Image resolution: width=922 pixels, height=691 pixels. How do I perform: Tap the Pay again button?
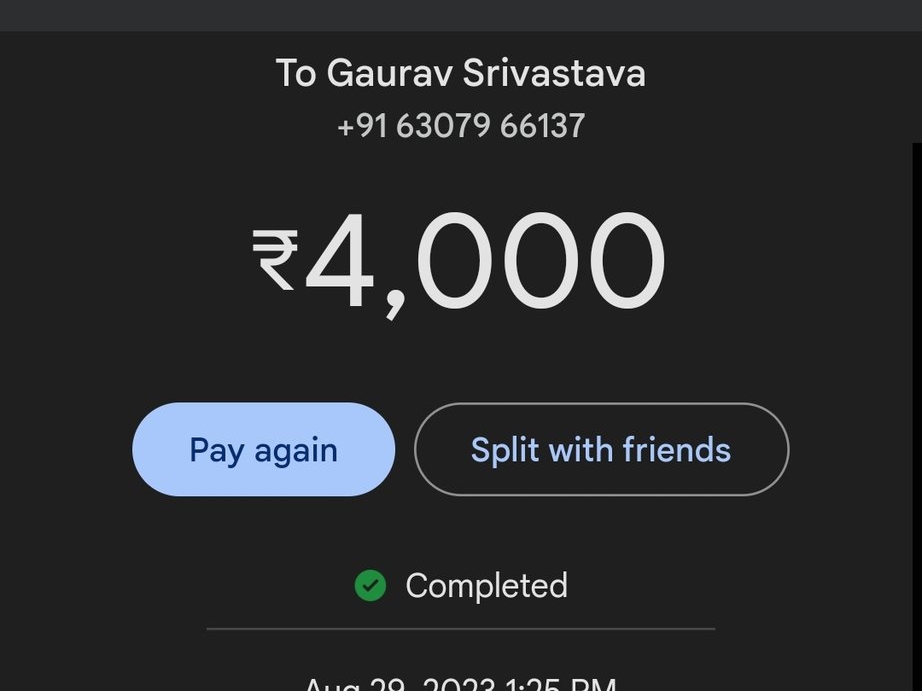(263, 450)
